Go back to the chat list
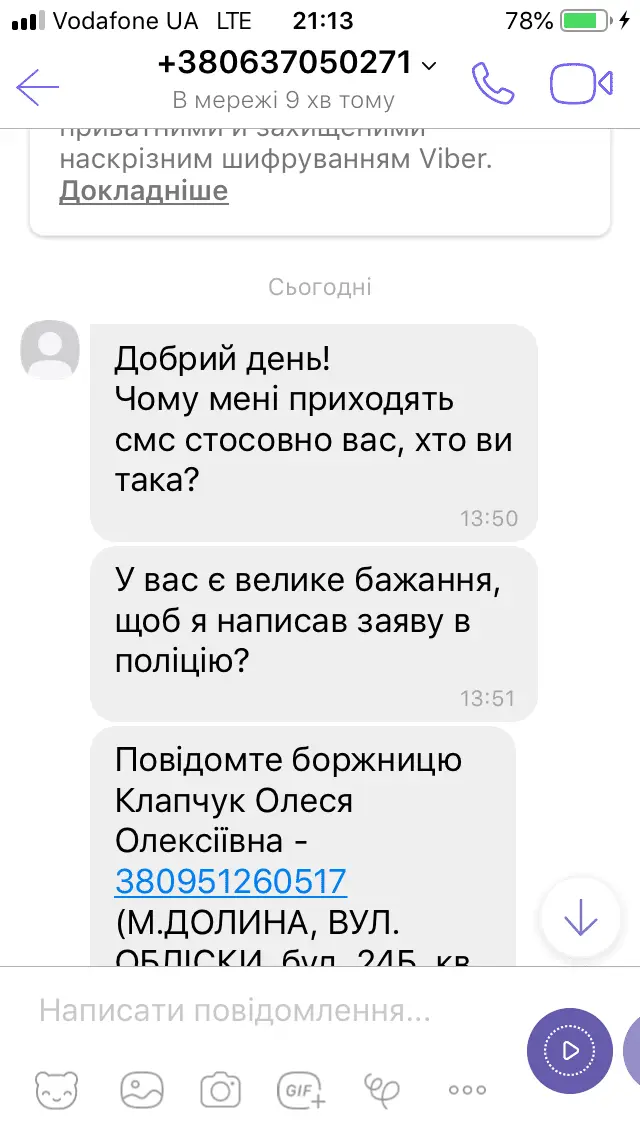This screenshot has width=640, height=1136. (x=38, y=86)
